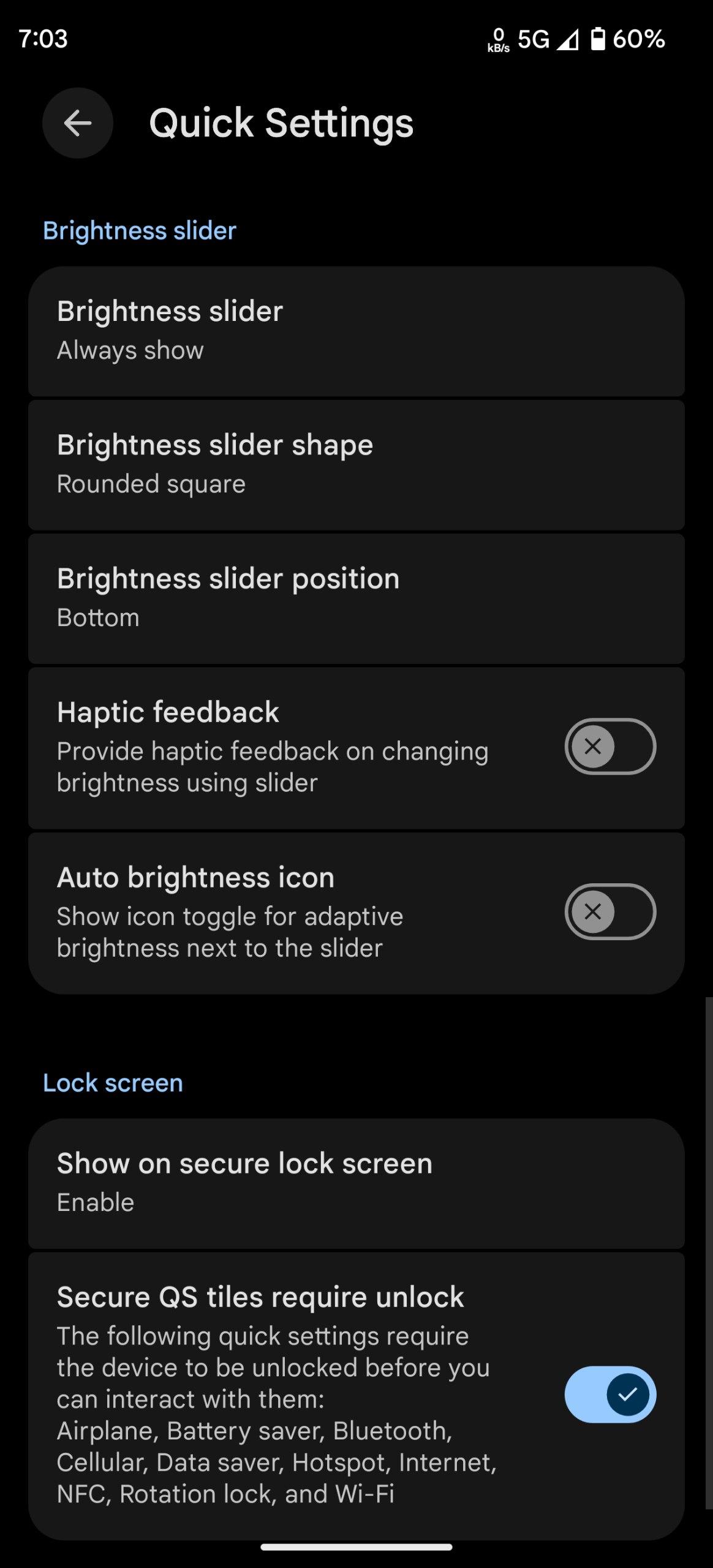The image size is (713, 1568).
Task: Disable Secure QS tiles require unlock
Action: pos(609,1394)
